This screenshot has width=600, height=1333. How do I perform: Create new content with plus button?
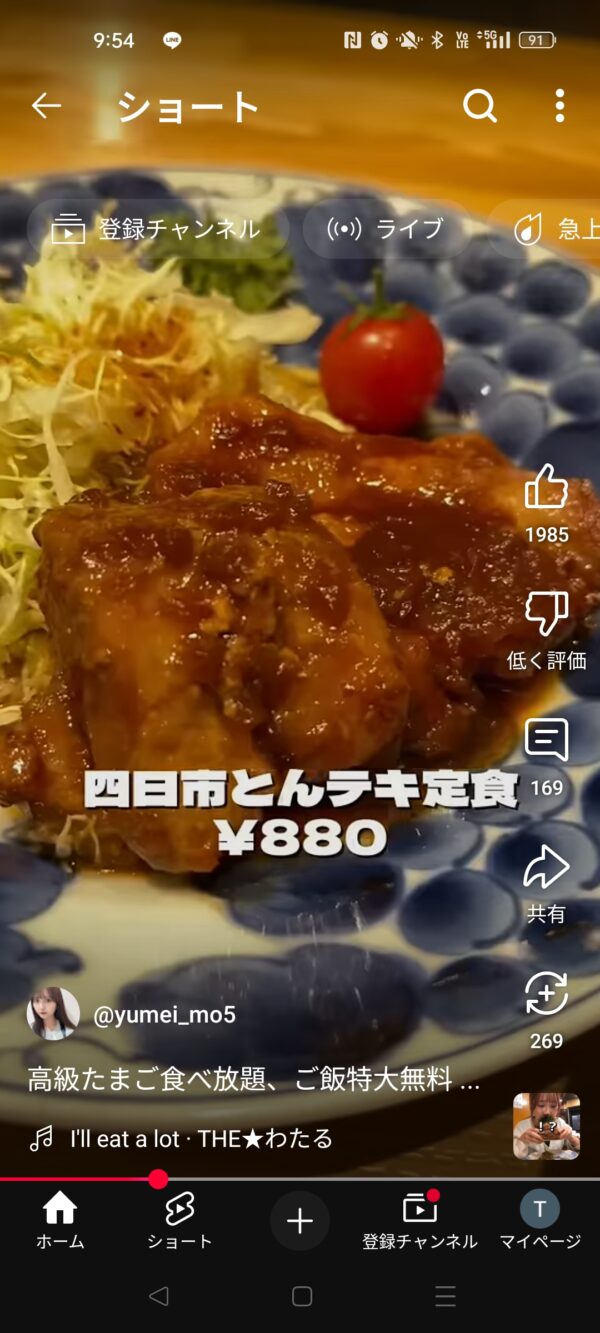point(300,1221)
